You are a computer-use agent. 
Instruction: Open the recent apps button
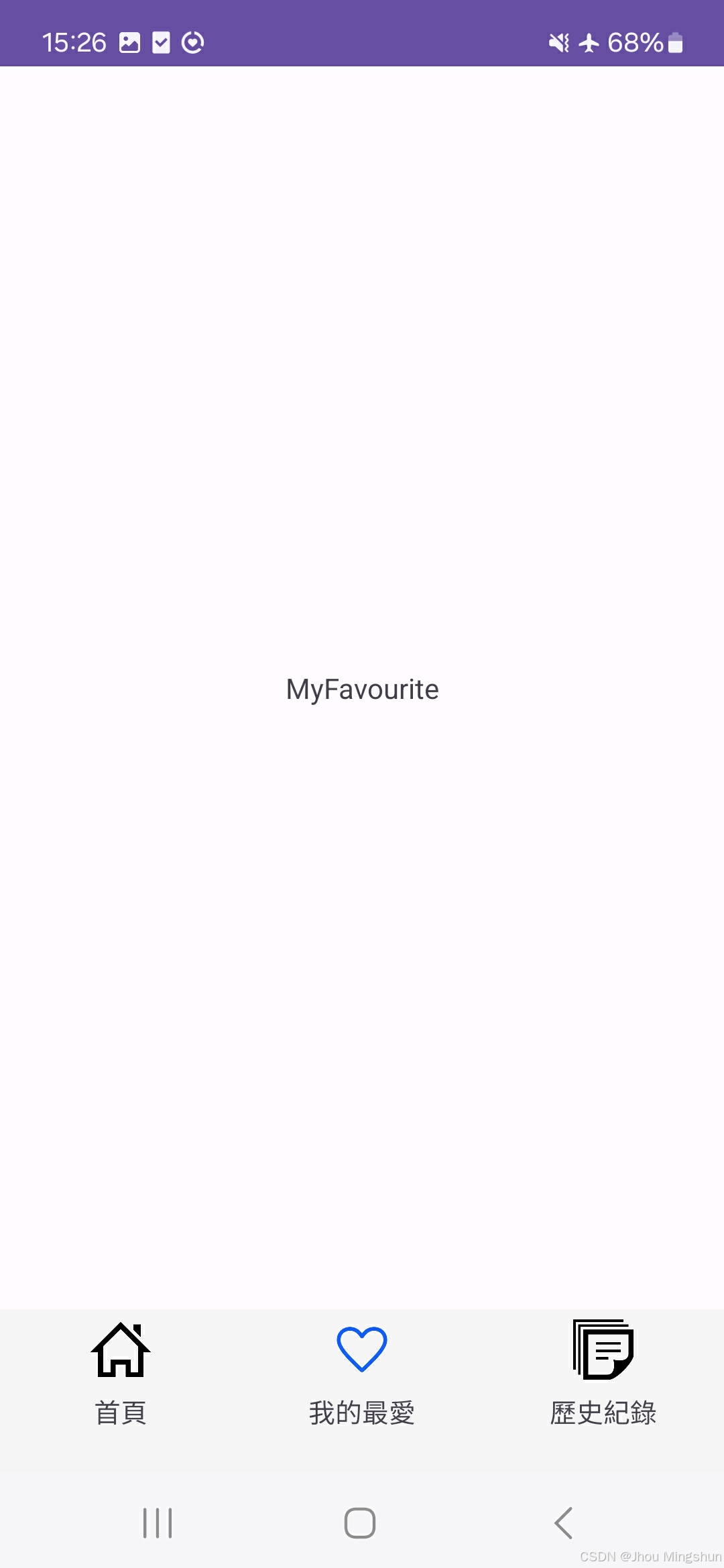pos(156,1522)
